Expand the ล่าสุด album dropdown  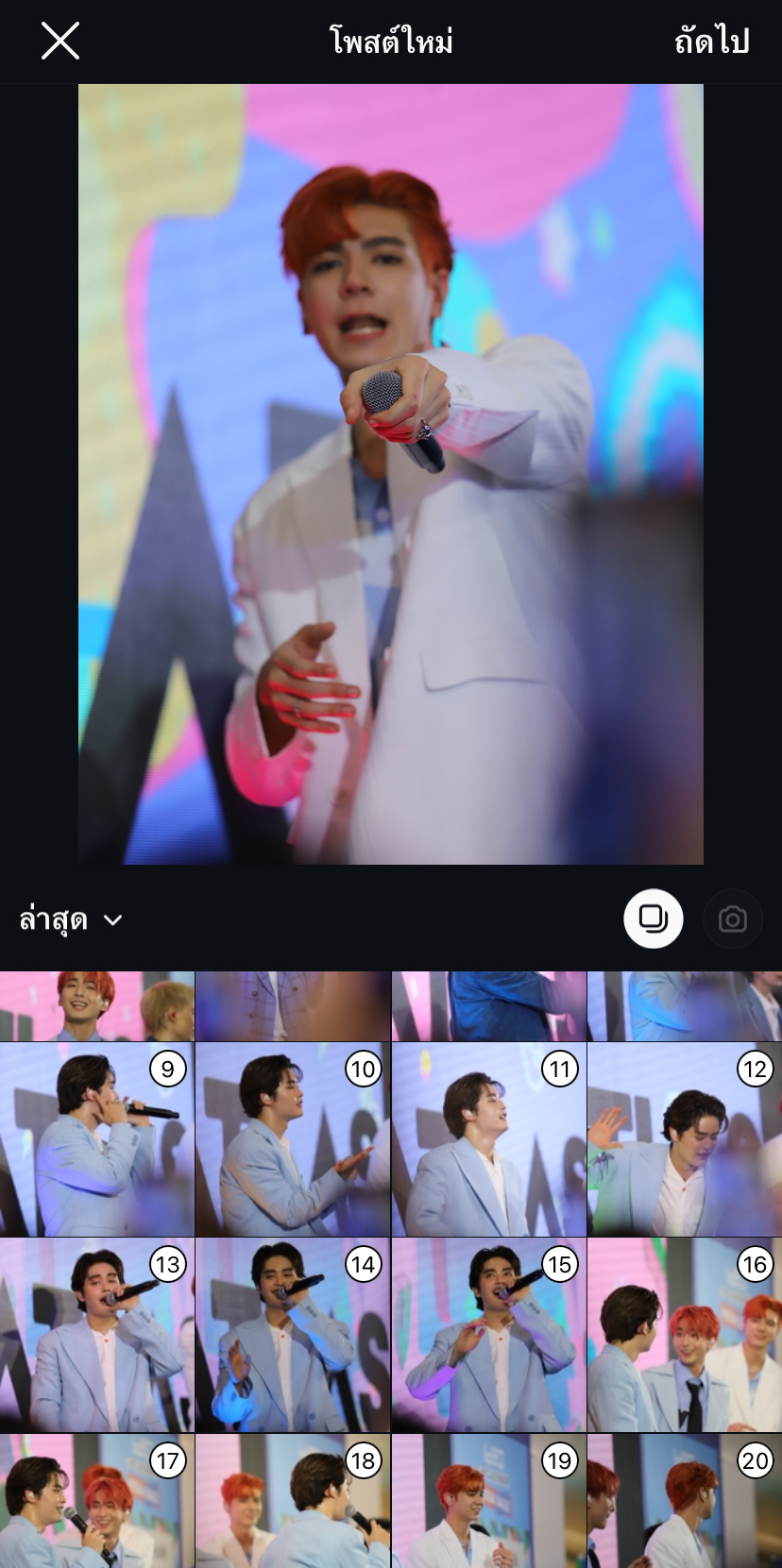click(71, 919)
